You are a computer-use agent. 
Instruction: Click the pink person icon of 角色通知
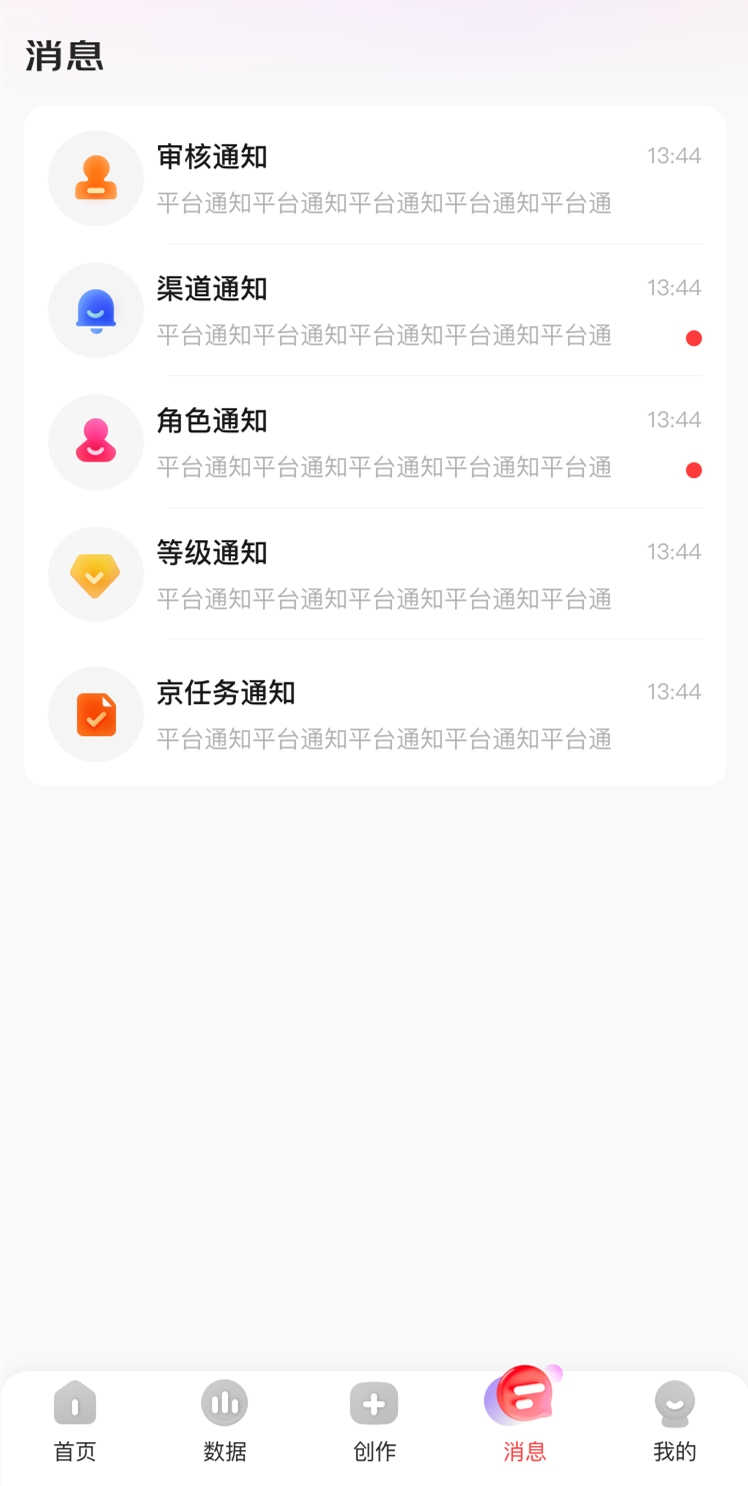click(95, 442)
